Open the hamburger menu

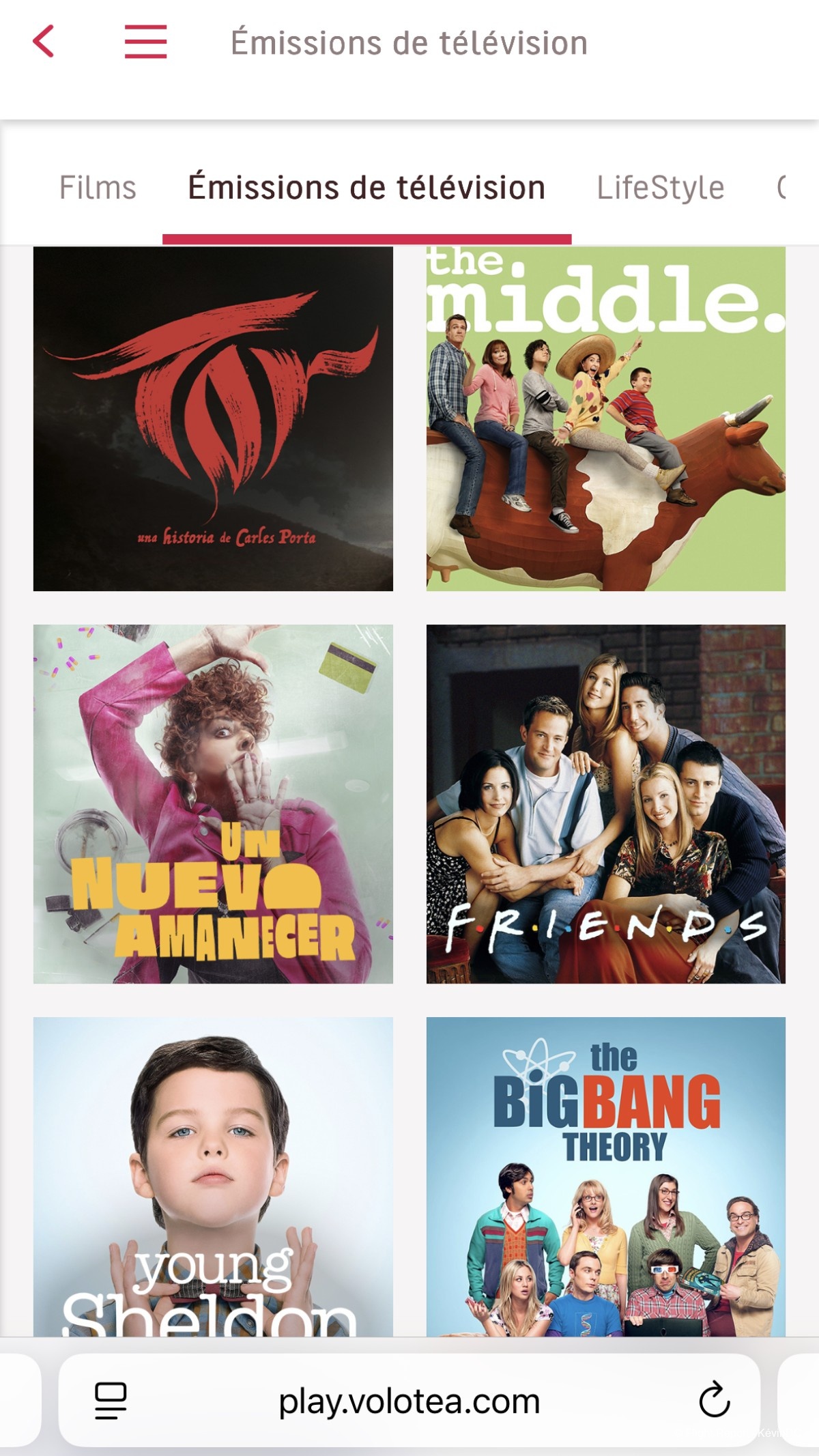coord(145,42)
